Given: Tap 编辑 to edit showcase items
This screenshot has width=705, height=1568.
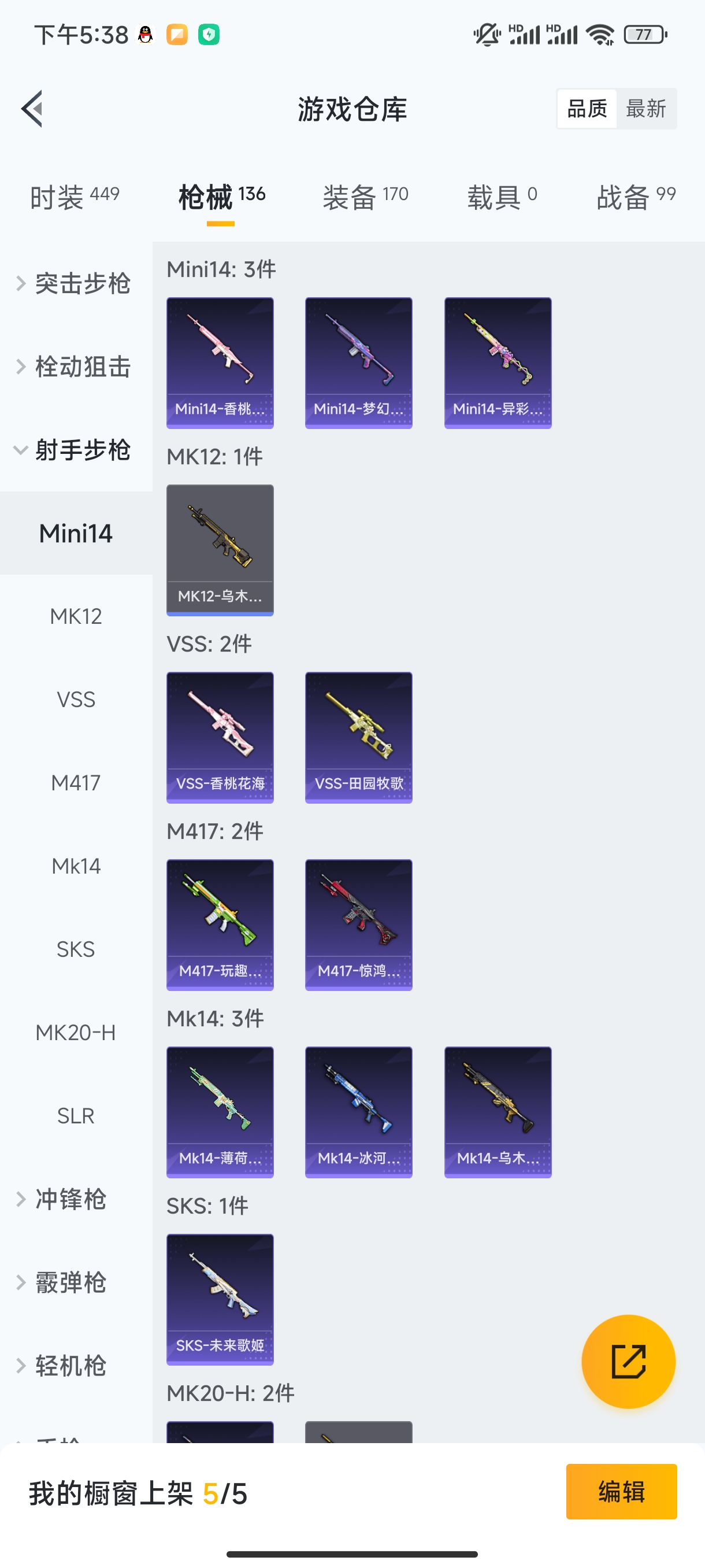Looking at the screenshot, I should tap(621, 1491).
